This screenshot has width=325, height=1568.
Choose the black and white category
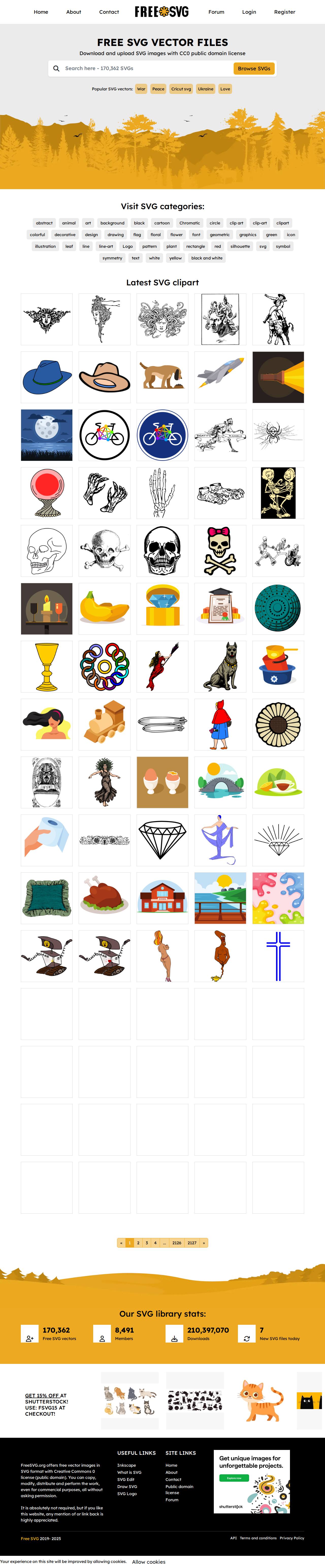tap(206, 258)
